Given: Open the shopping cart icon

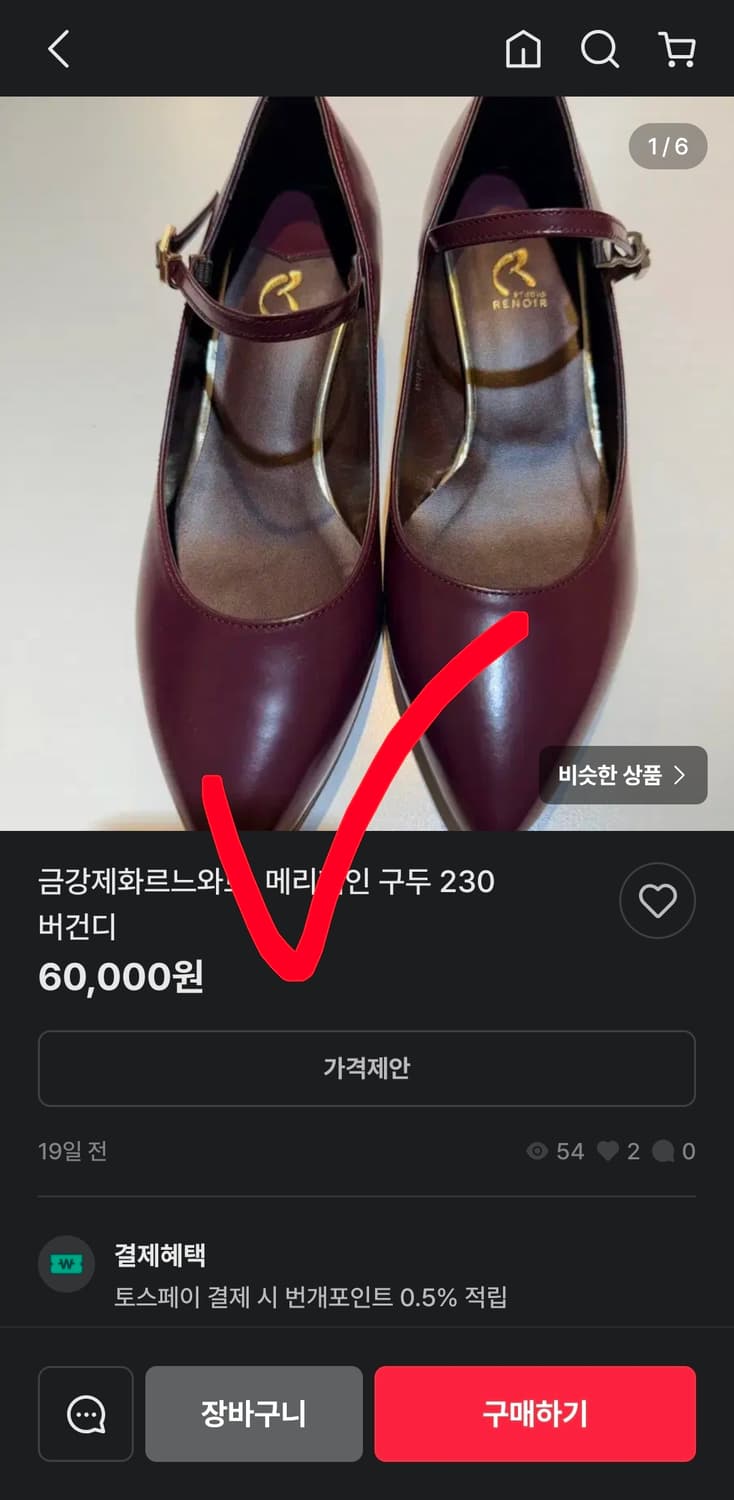Looking at the screenshot, I should (677, 48).
